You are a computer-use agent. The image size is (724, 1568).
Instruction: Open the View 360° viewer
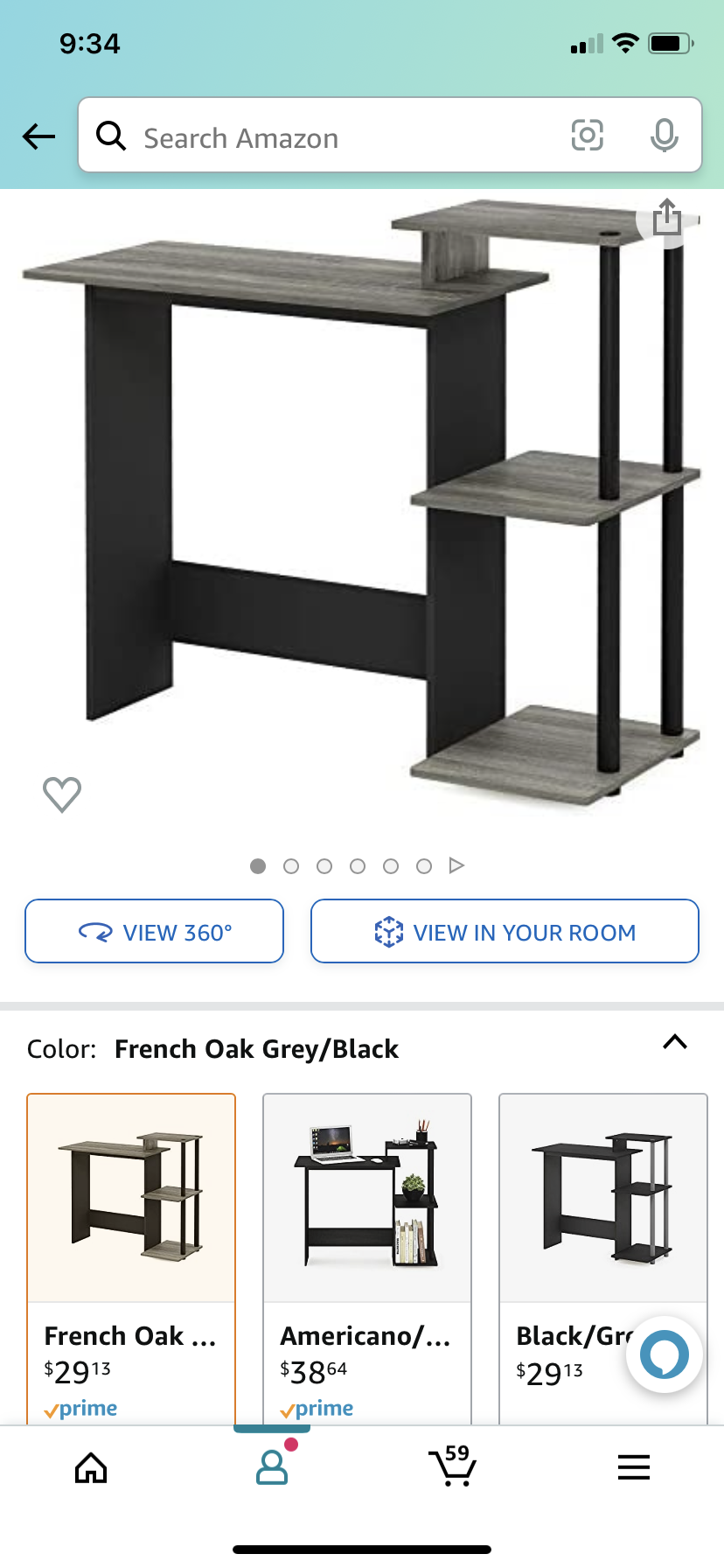155,932
